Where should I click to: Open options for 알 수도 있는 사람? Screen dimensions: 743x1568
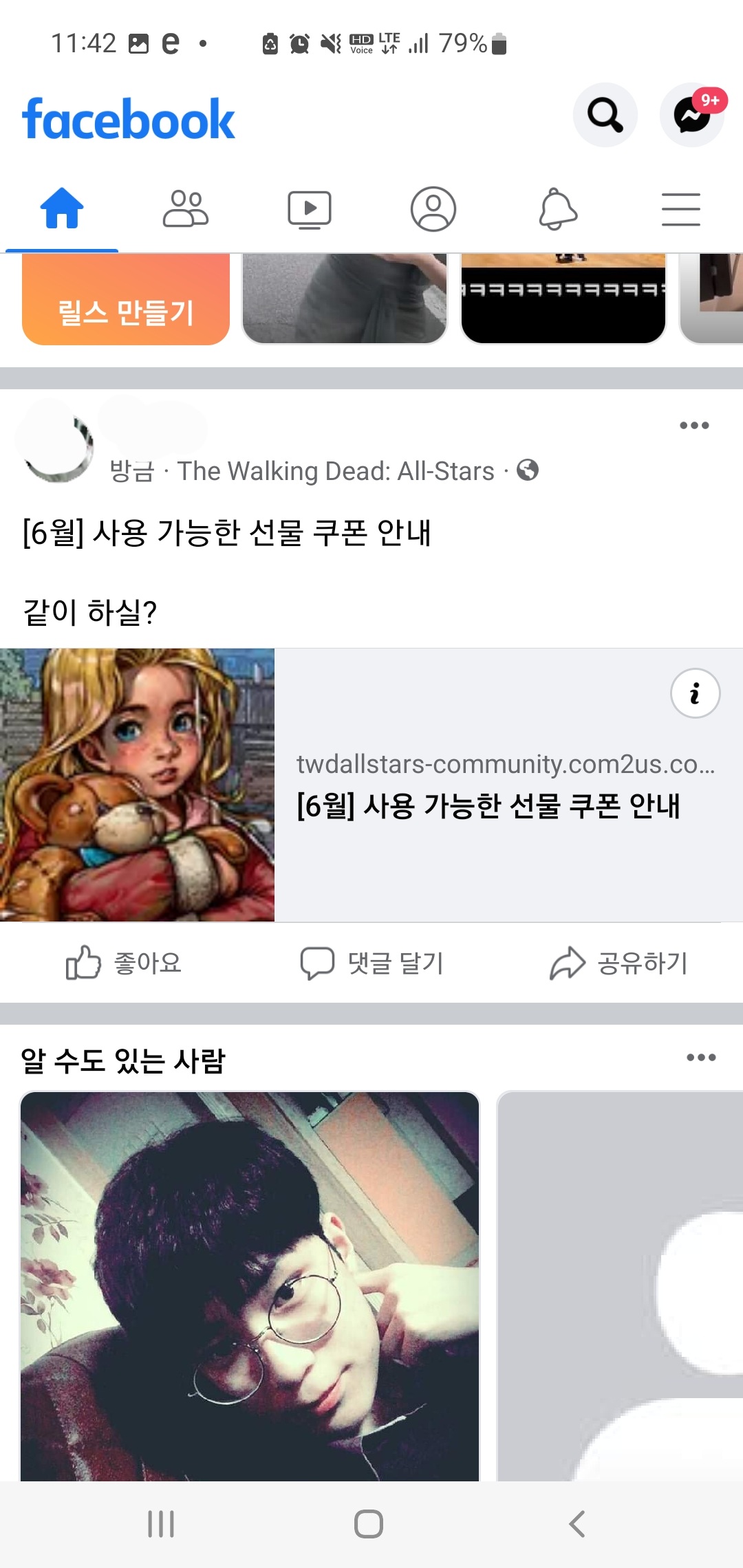[x=701, y=1058]
